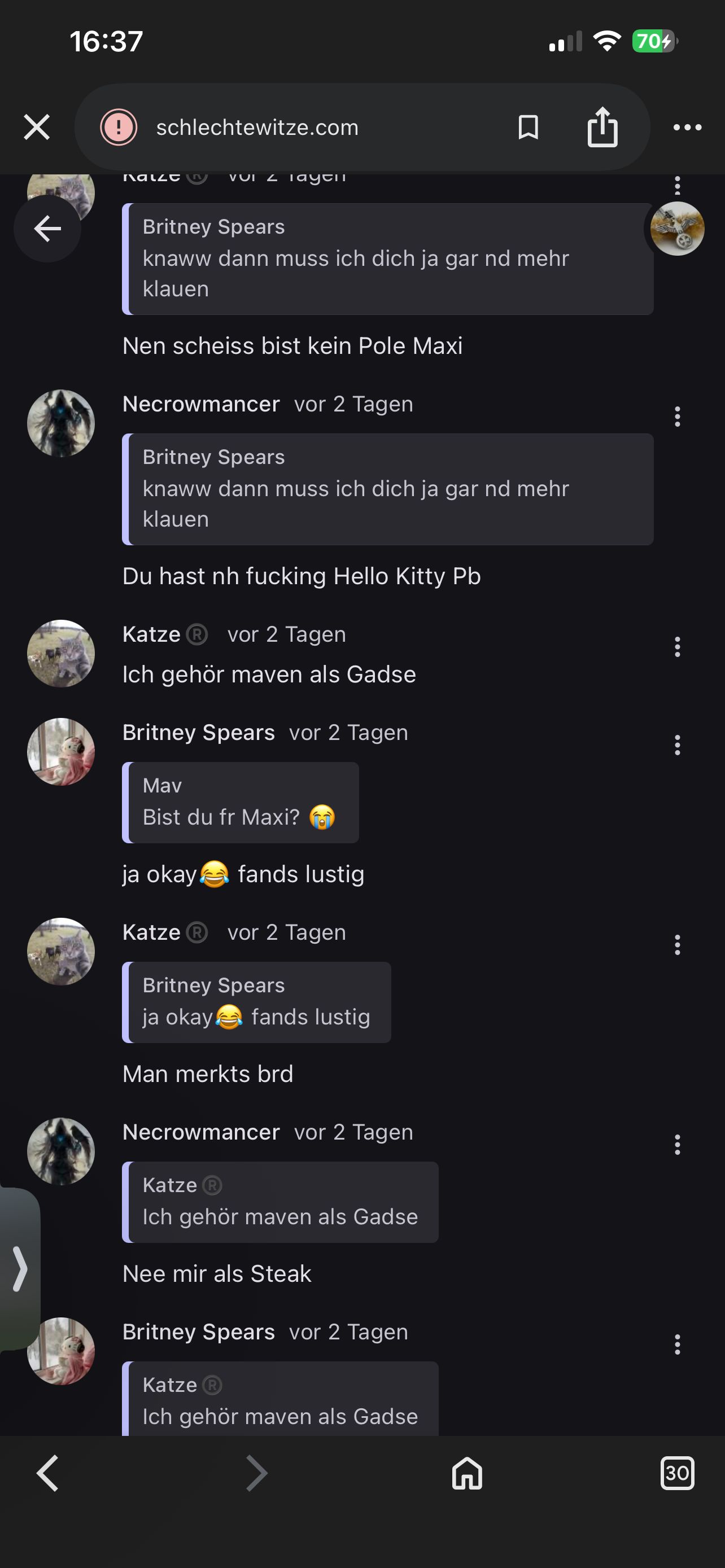Go to the browser home page
The image size is (725, 1568).
tap(467, 1473)
